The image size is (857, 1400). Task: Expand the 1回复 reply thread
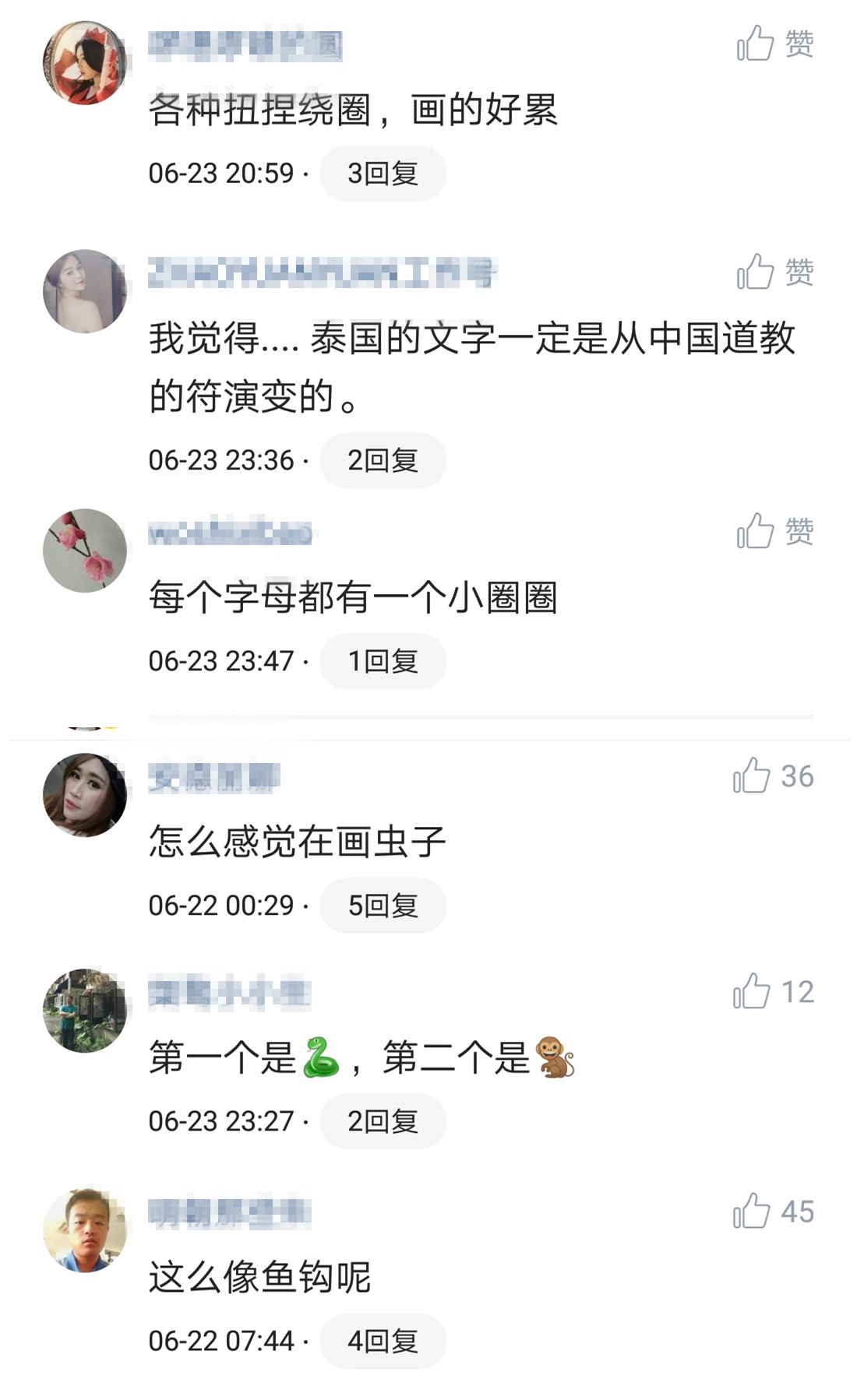coord(383,660)
